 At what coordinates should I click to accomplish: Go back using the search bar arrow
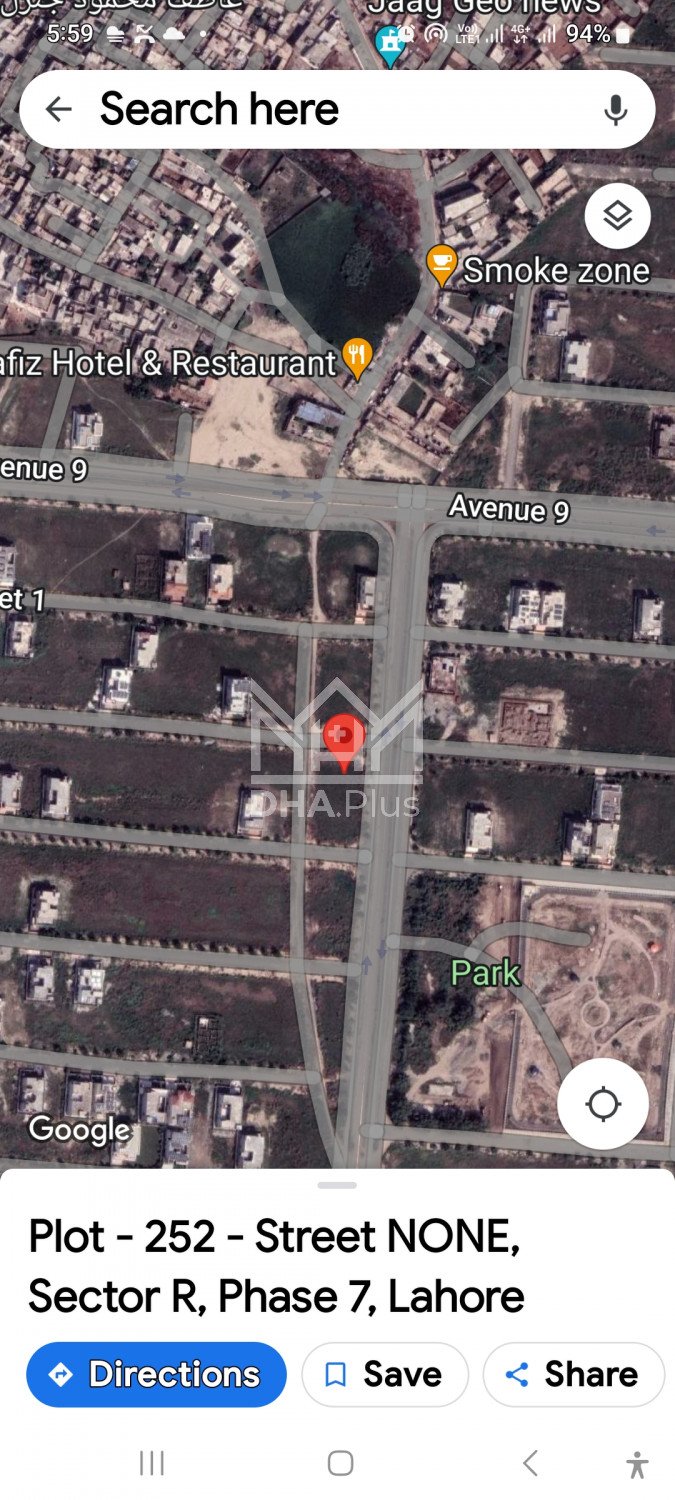[59, 110]
